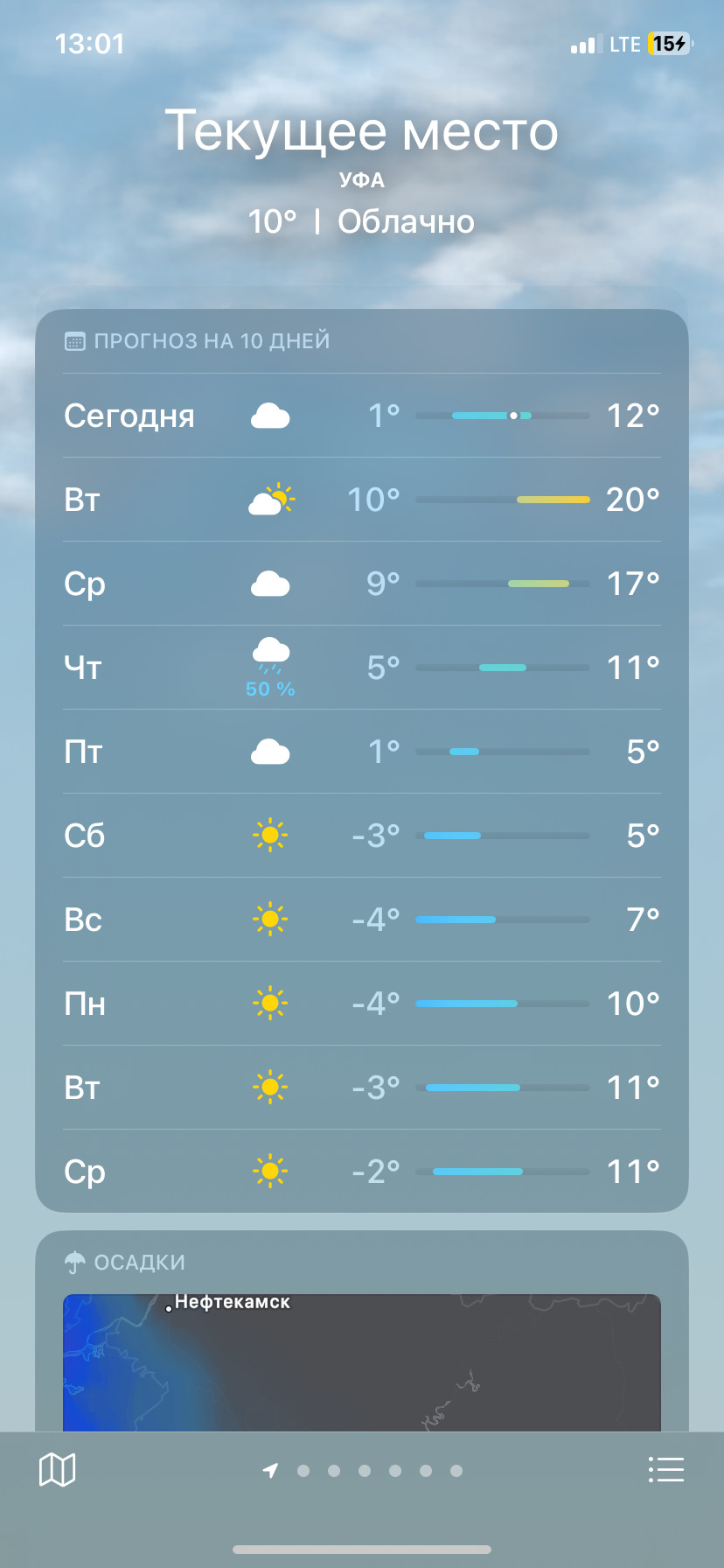Open the forecast for Вт with 20° high
This screenshot has height=1568, width=724.
(x=362, y=500)
